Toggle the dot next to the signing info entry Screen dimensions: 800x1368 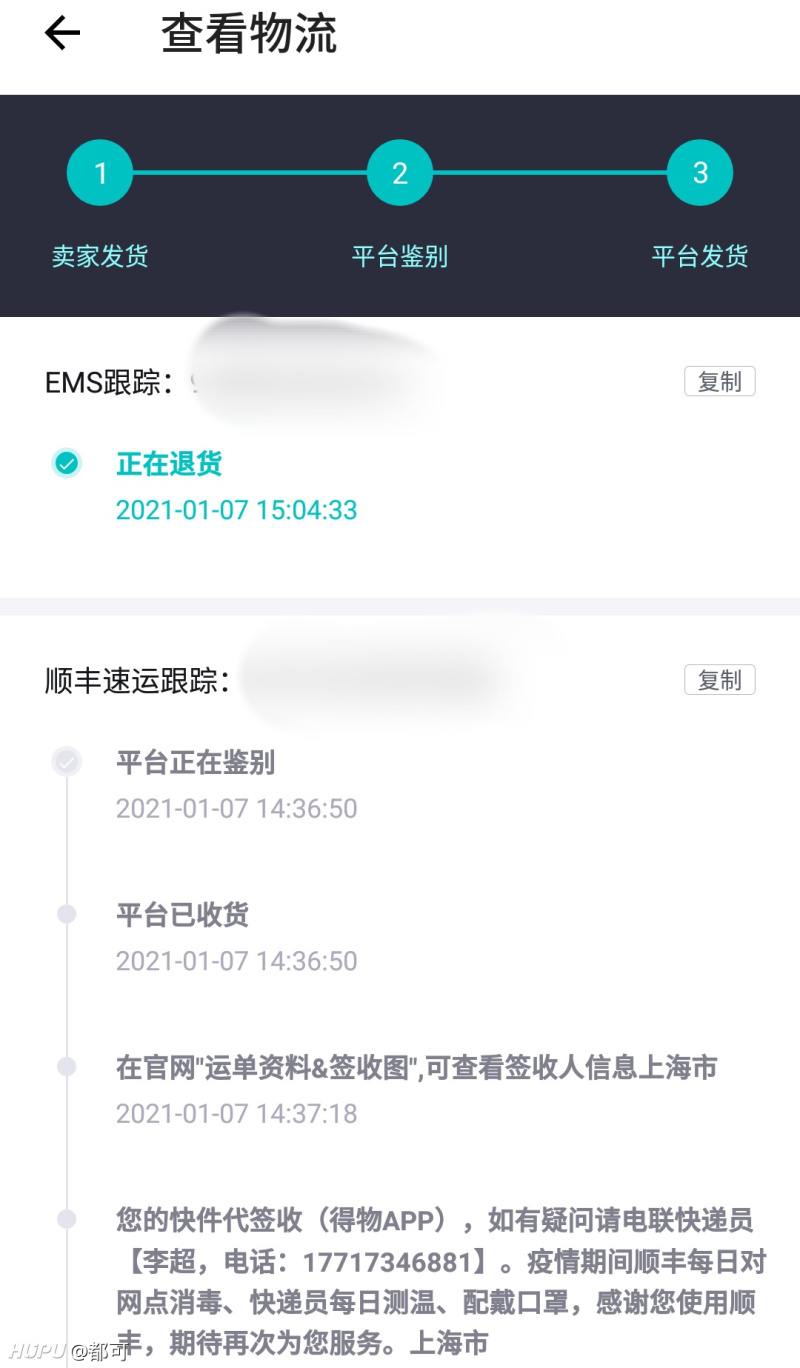(66, 1065)
